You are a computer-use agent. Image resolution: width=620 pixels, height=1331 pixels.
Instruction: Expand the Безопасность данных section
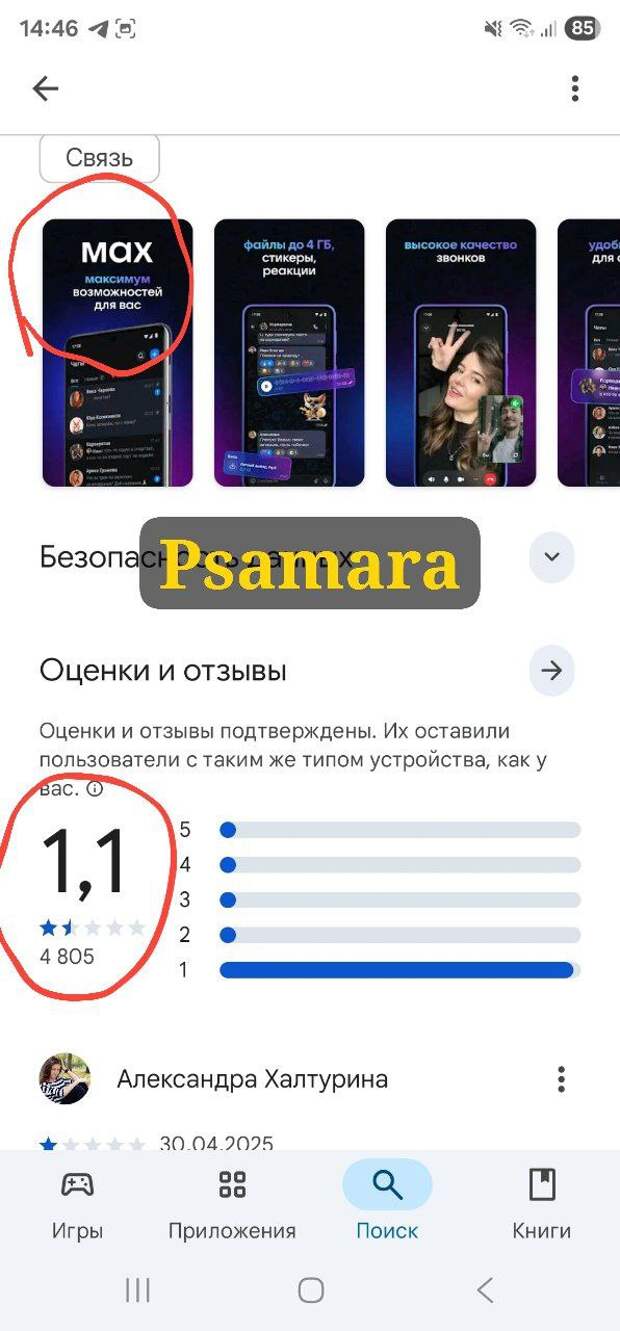[x=552, y=557]
